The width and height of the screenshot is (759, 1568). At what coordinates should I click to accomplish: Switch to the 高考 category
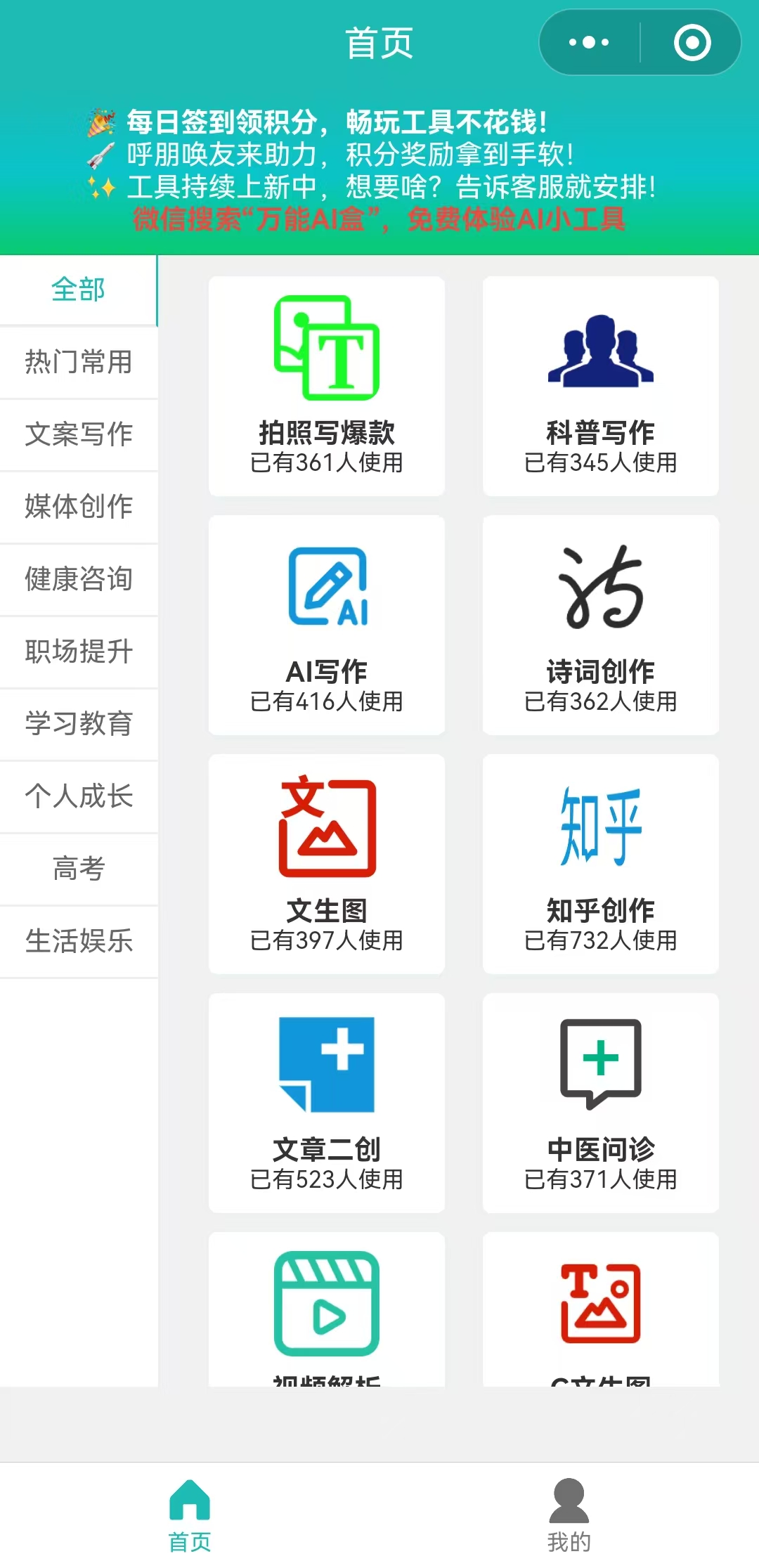(x=79, y=869)
